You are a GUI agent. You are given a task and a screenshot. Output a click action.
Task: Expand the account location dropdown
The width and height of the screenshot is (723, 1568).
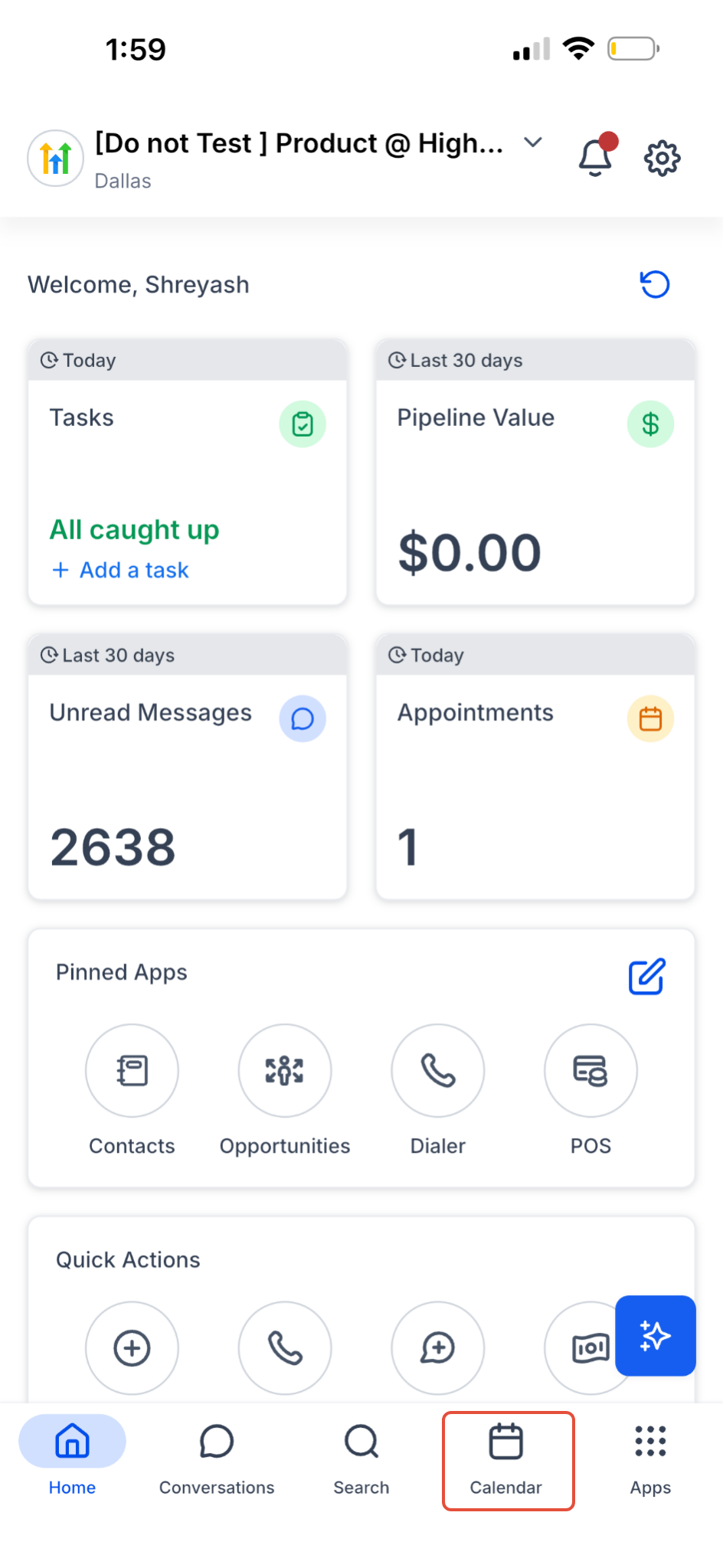(533, 142)
